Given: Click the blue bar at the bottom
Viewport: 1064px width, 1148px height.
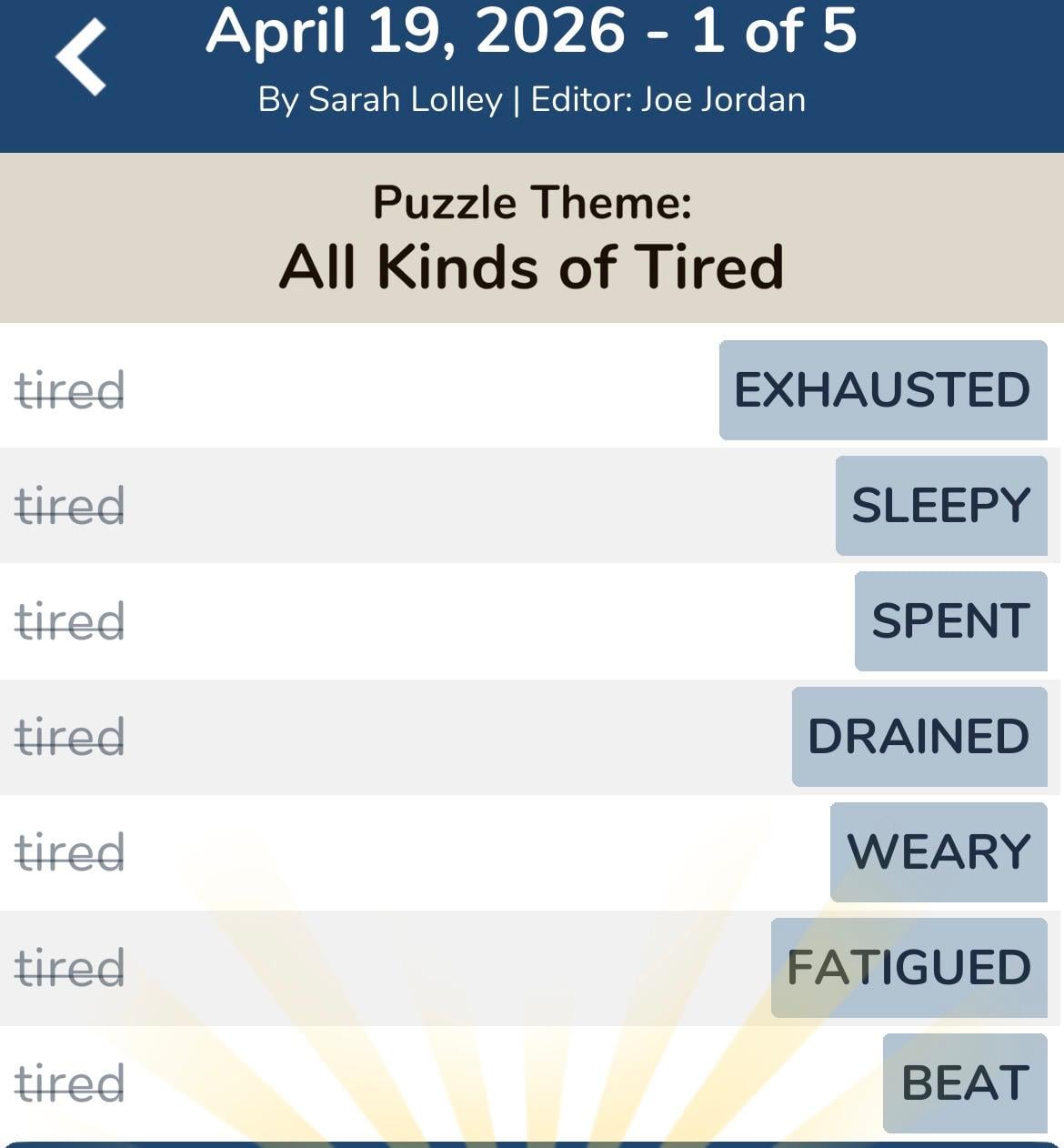Looking at the screenshot, I should [x=532, y=1143].
